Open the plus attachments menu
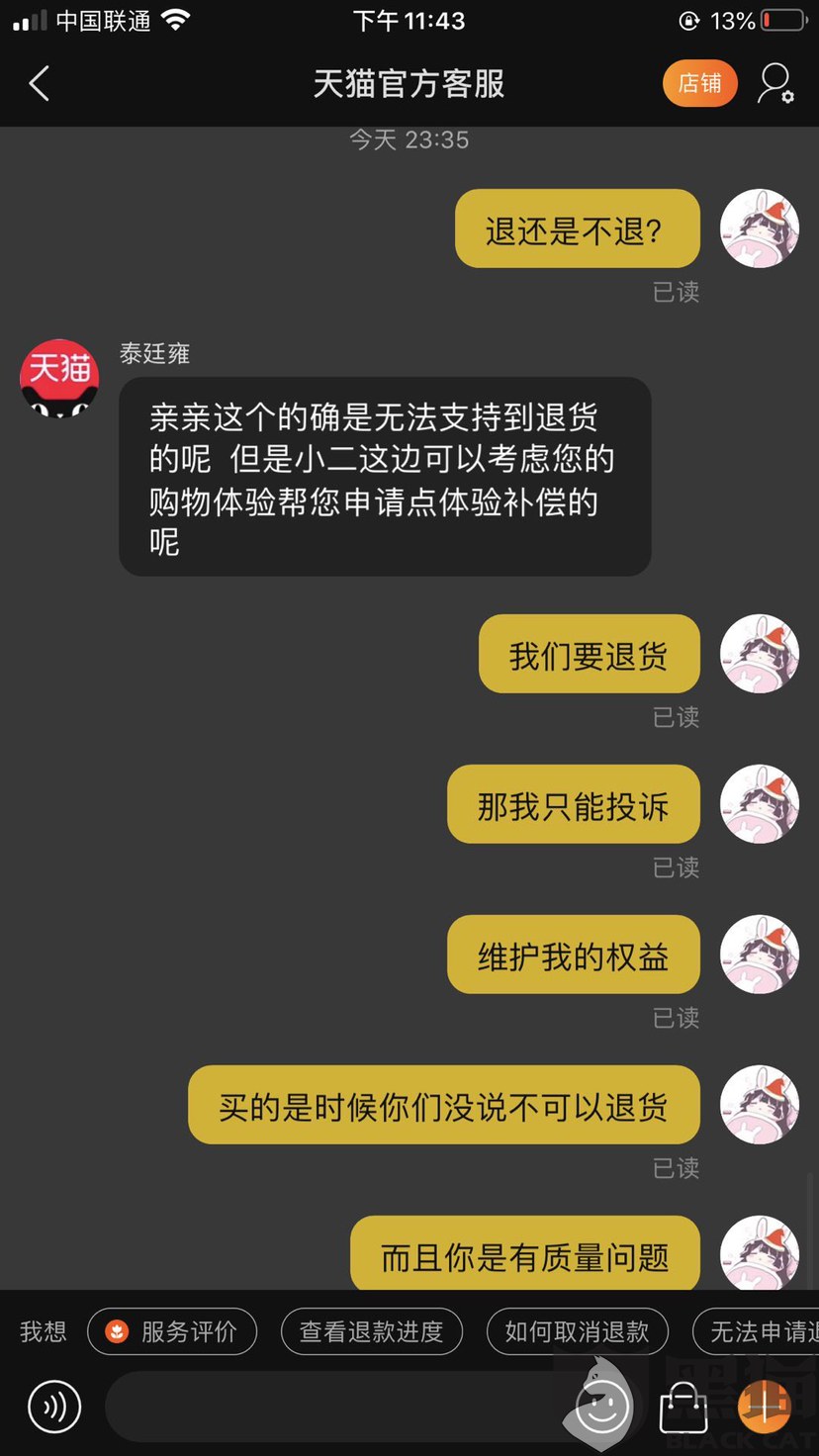 [764, 1406]
